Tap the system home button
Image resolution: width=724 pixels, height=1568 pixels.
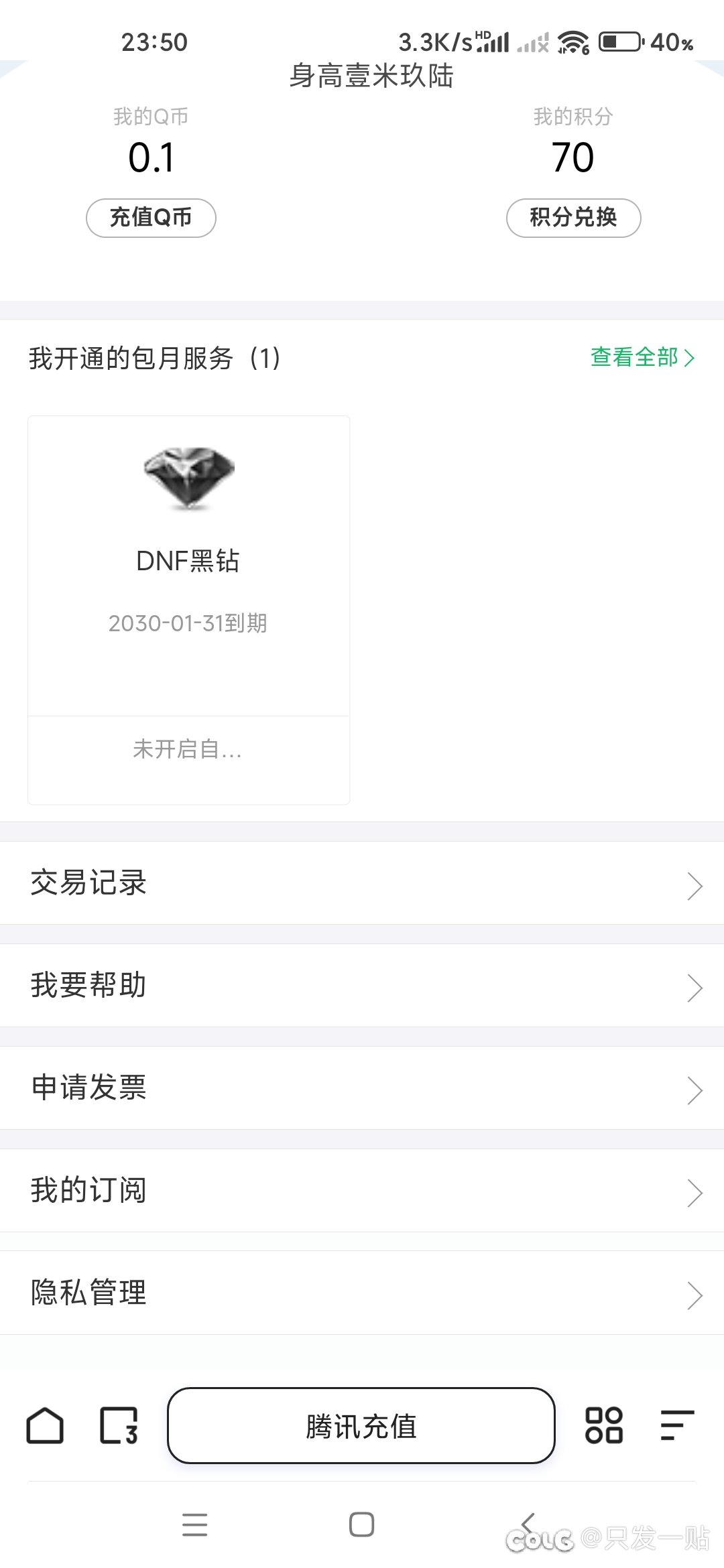[361, 1524]
